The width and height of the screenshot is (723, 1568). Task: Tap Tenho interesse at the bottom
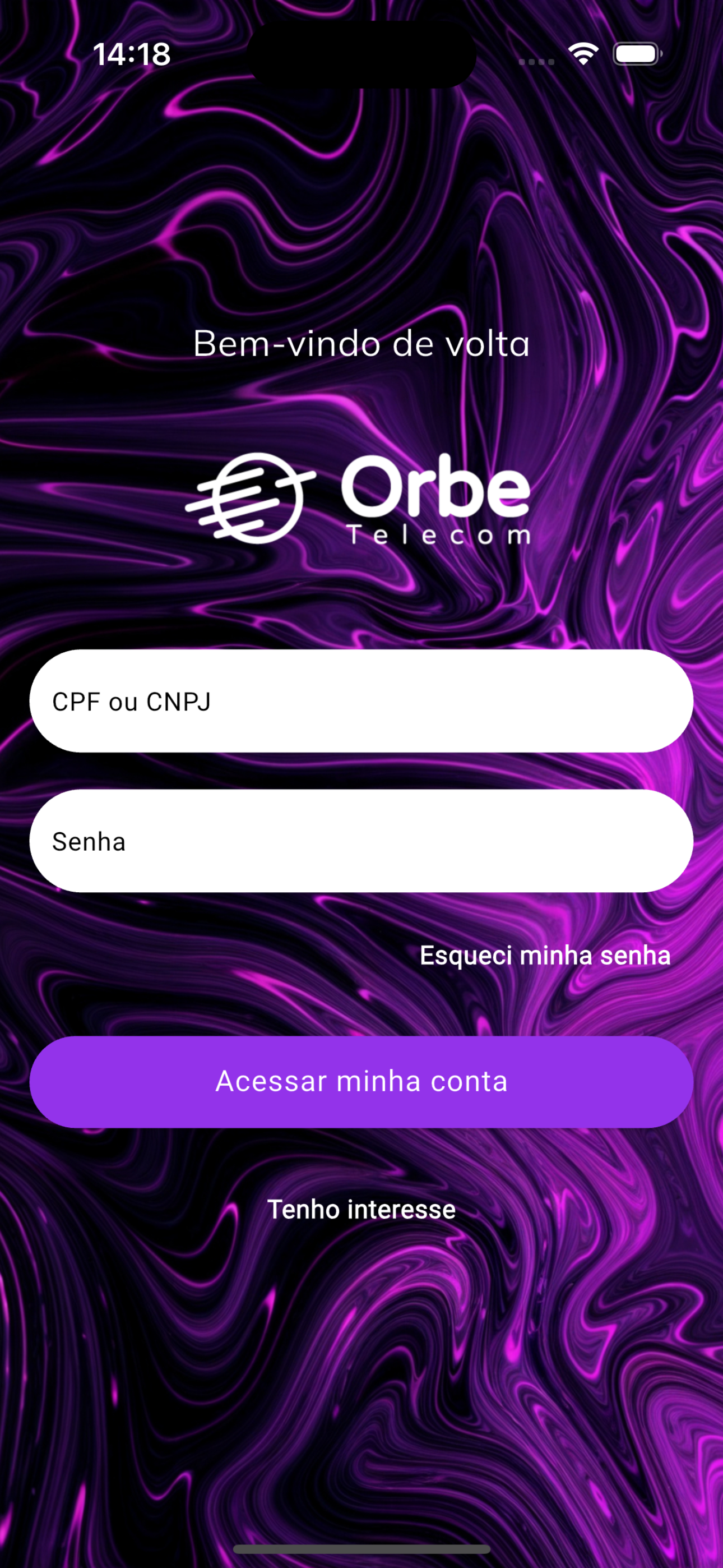(361, 1209)
